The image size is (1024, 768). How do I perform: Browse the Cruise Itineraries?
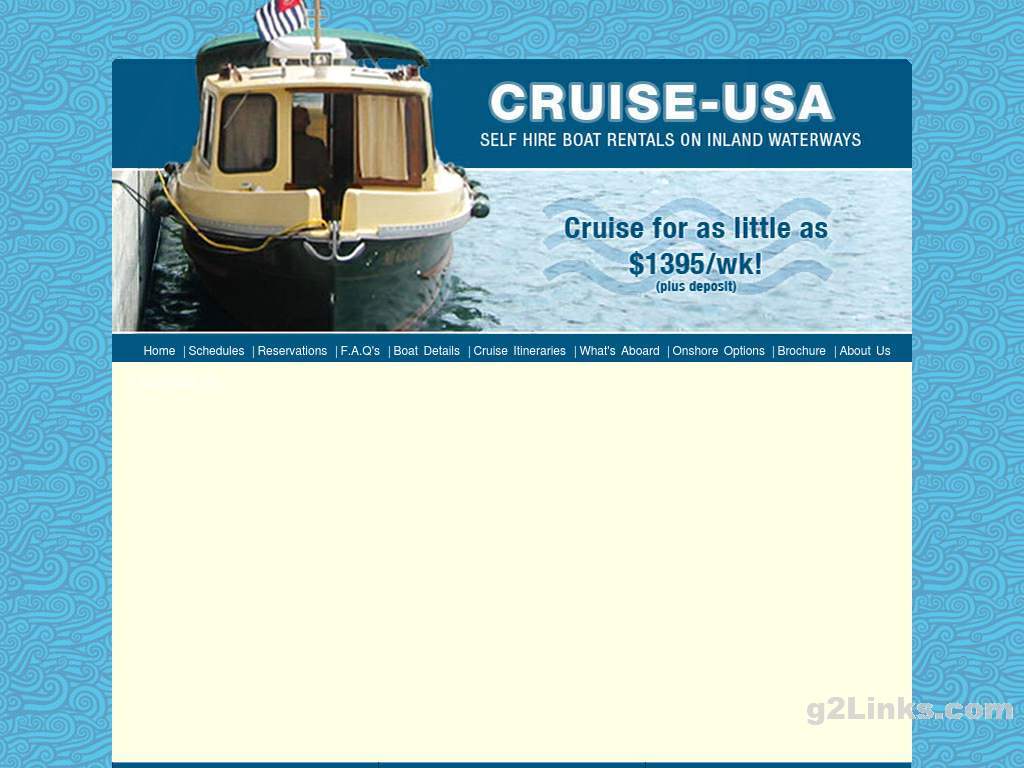(x=519, y=351)
